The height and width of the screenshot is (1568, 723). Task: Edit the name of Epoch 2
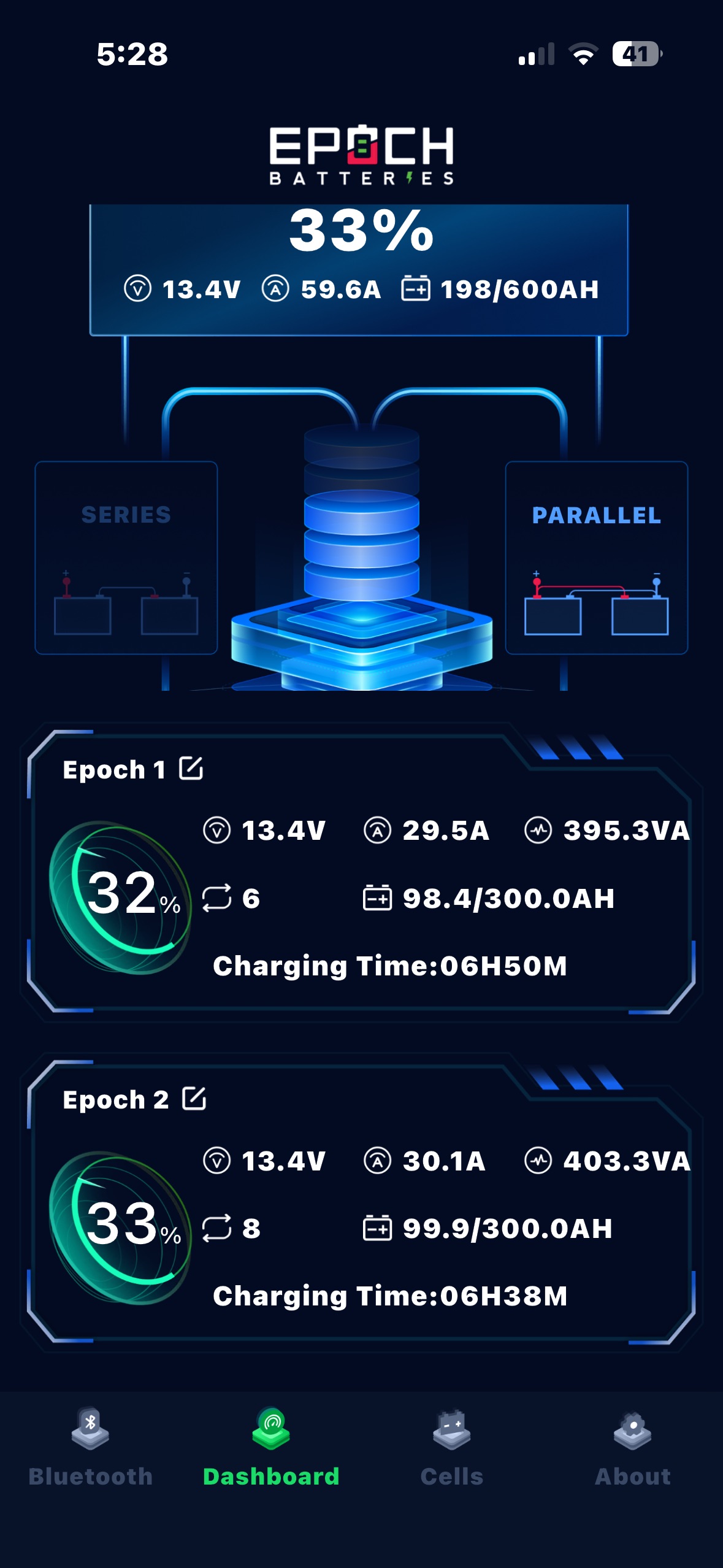click(x=194, y=1098)
